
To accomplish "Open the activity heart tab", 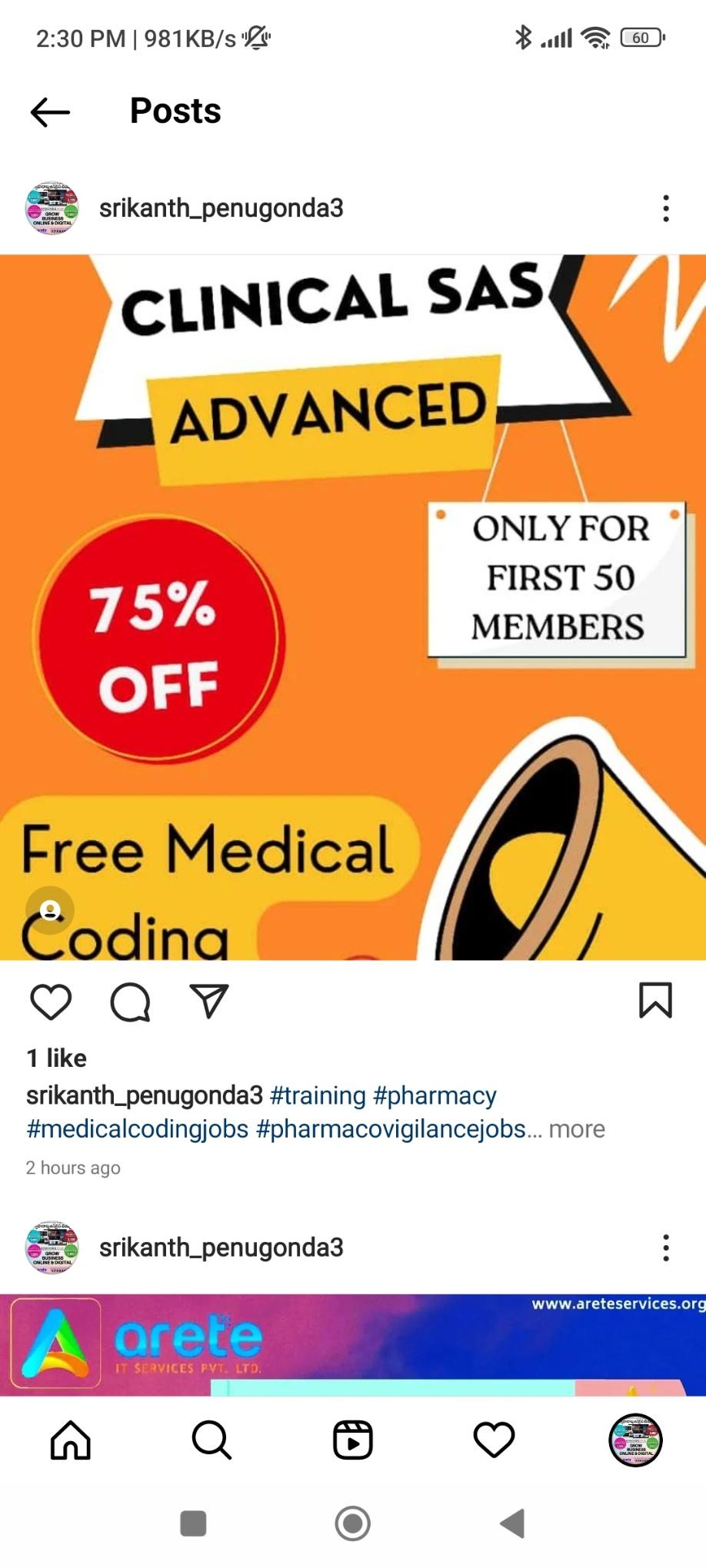I will coord(494,1440).
